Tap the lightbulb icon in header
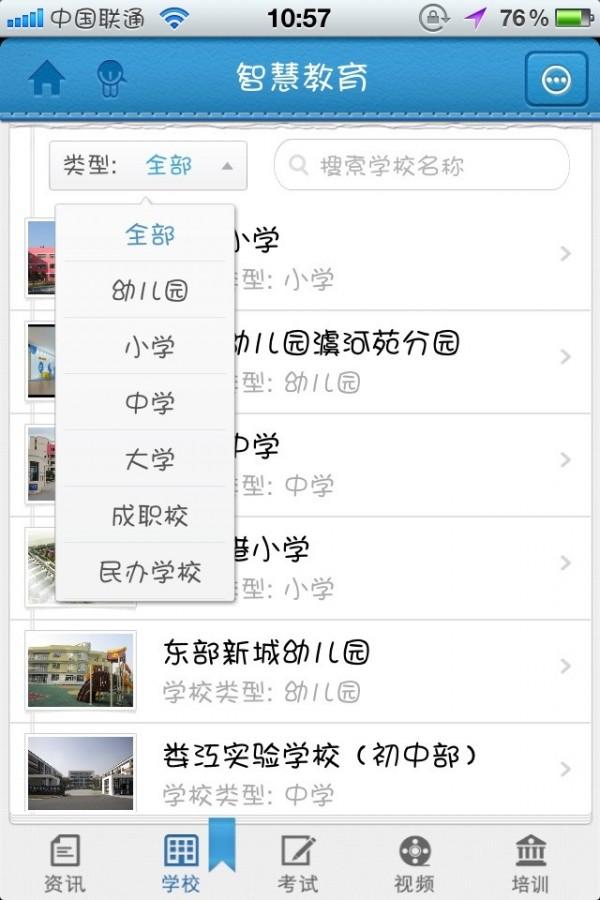The height and width of the screenshot is (900, 600). [x=110, y=79]
